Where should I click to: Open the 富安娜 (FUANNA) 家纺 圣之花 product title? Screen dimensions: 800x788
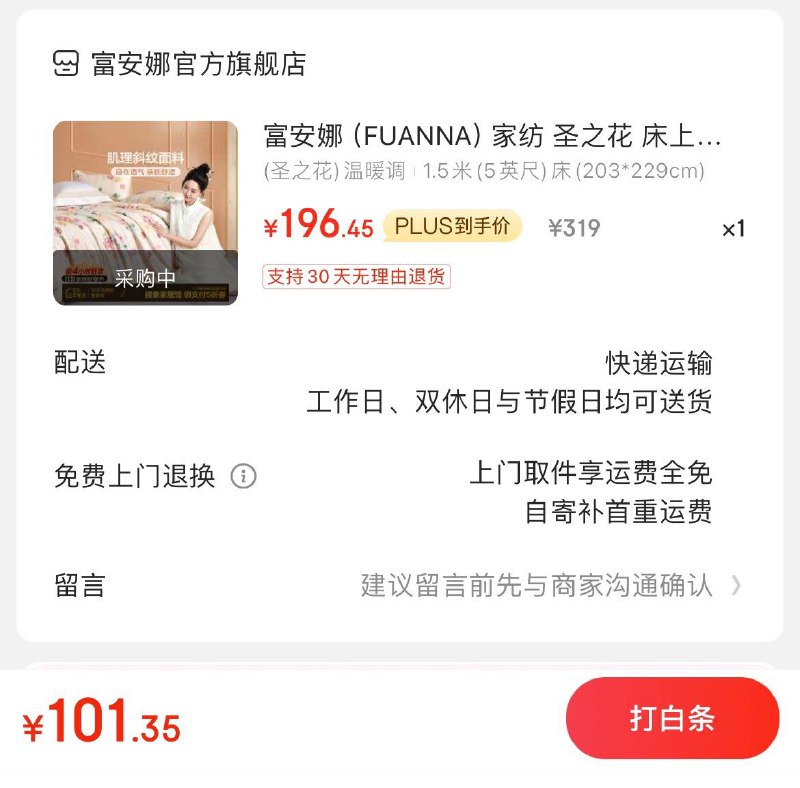click(492, 136)
